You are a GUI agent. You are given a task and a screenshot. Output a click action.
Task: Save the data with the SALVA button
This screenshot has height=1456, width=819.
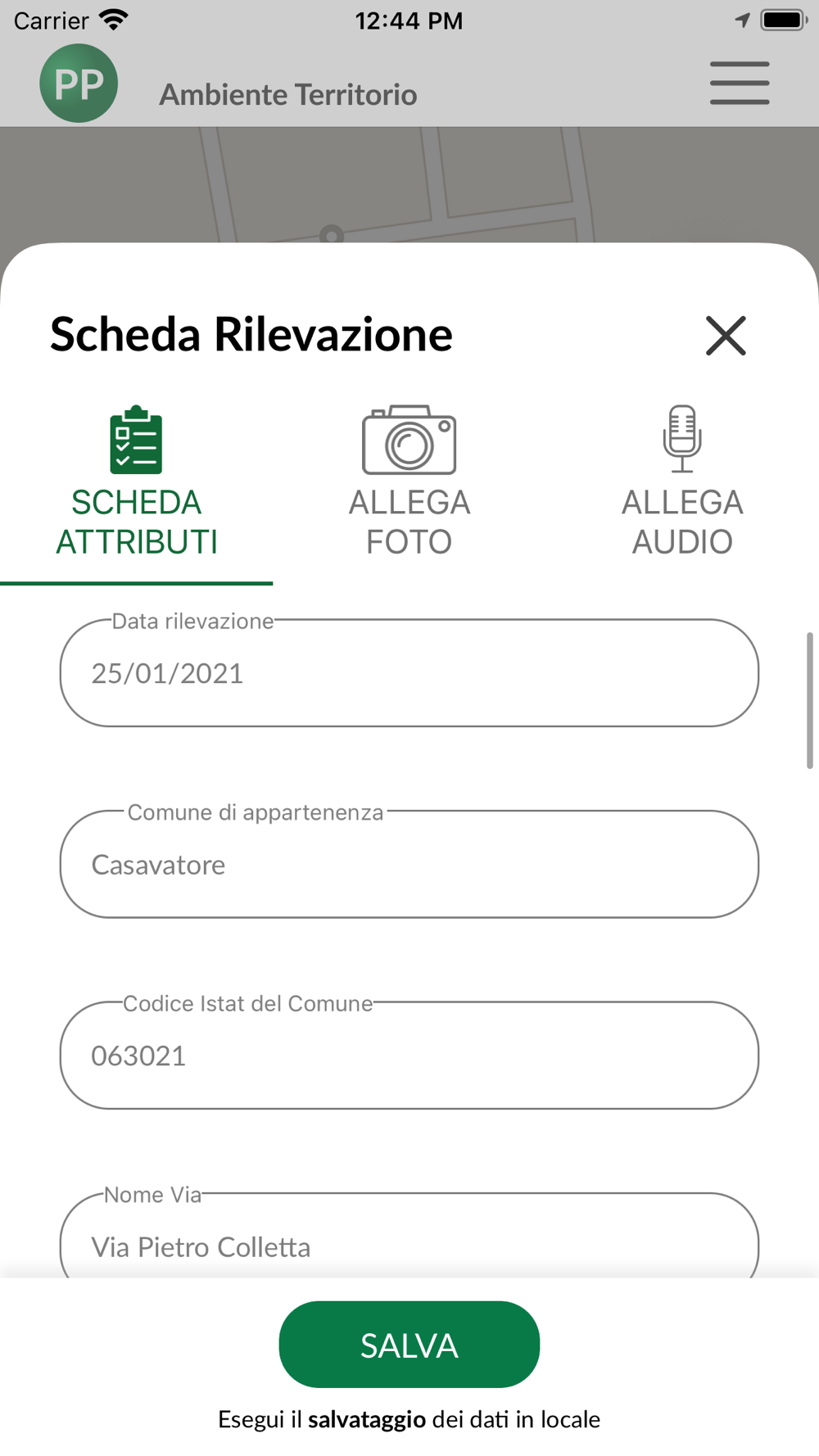click(409, 1345)
